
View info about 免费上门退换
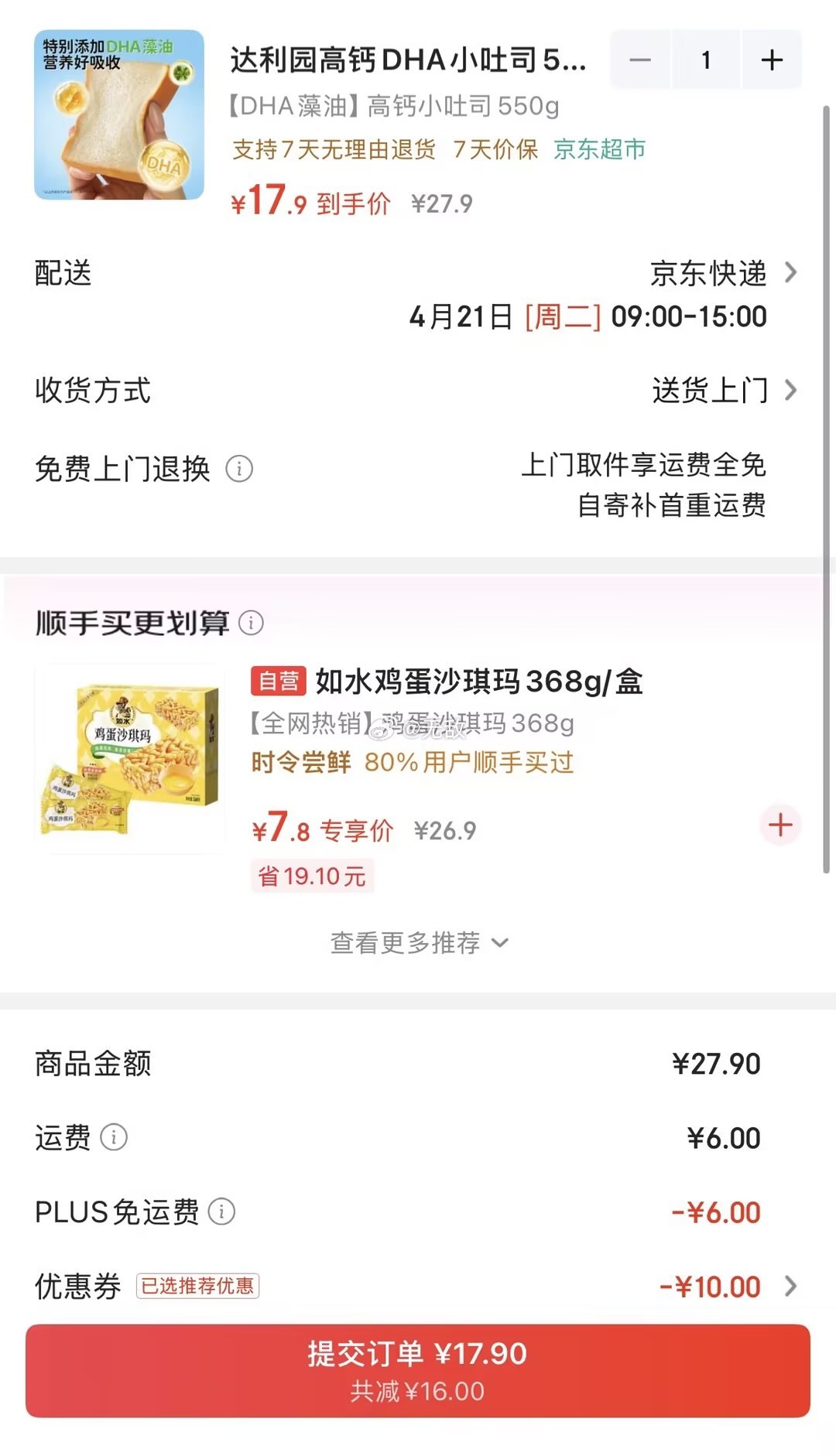pos(239,469)
